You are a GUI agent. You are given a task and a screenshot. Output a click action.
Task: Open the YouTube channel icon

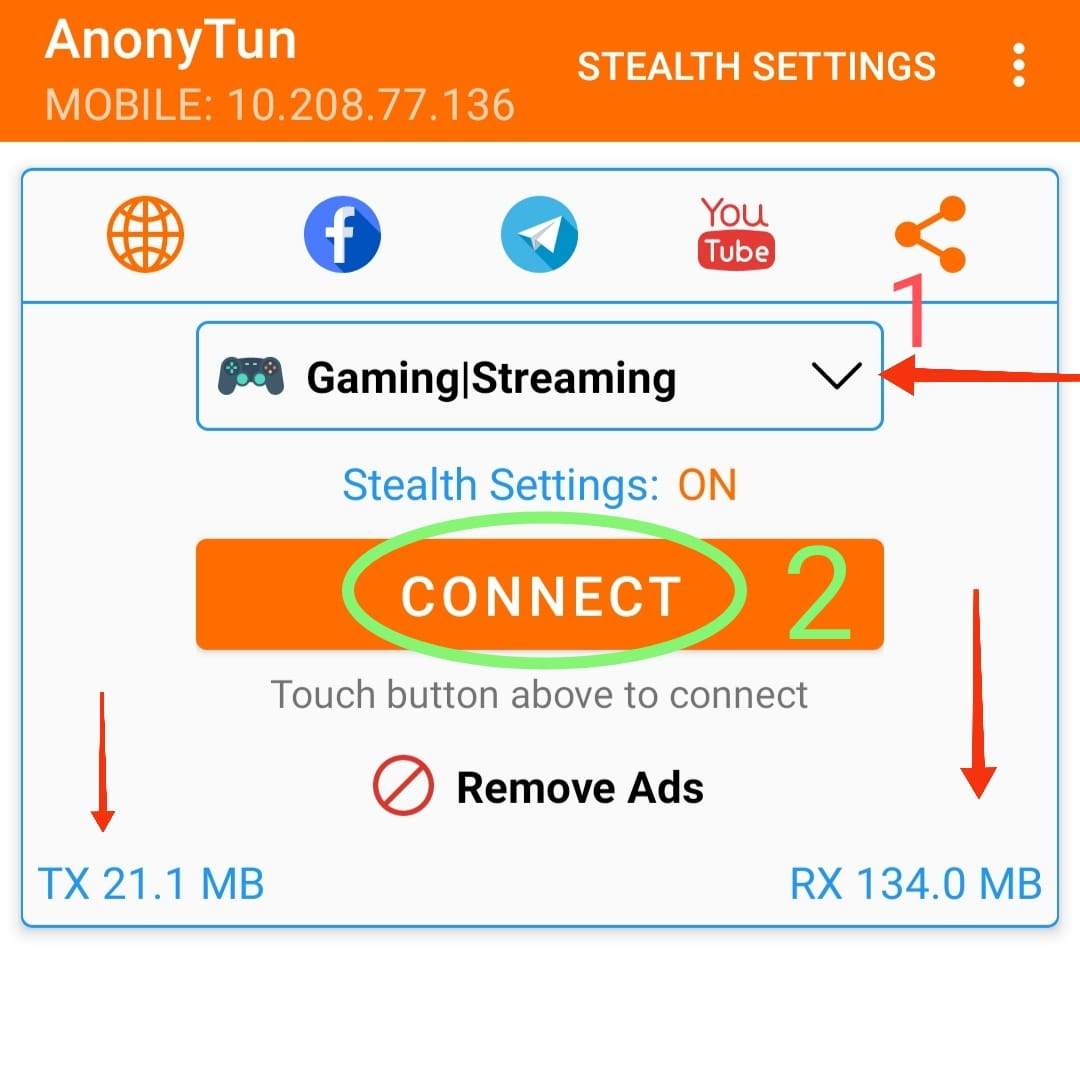(x=736, y=235)
